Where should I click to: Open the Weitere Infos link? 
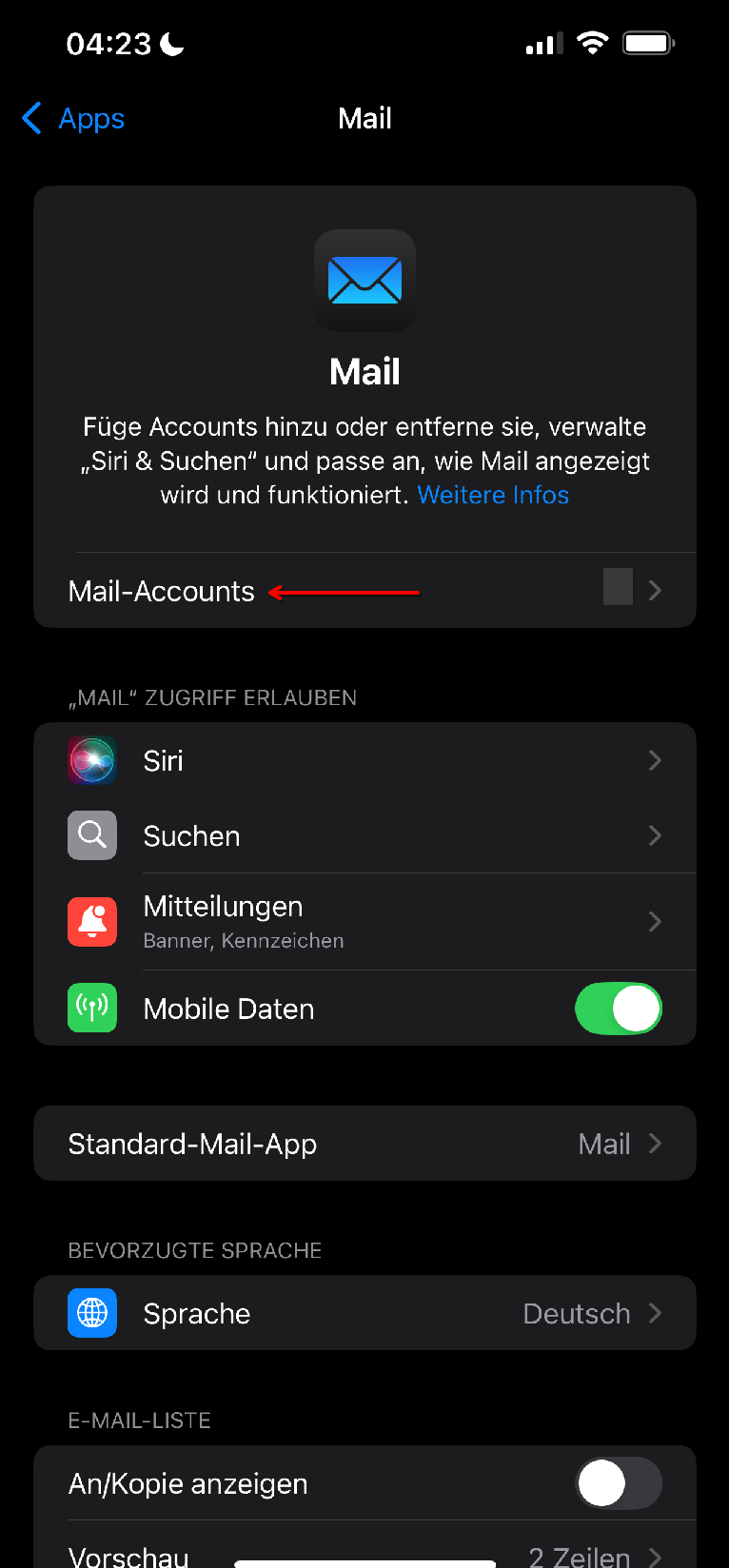(x=493, y=496)
